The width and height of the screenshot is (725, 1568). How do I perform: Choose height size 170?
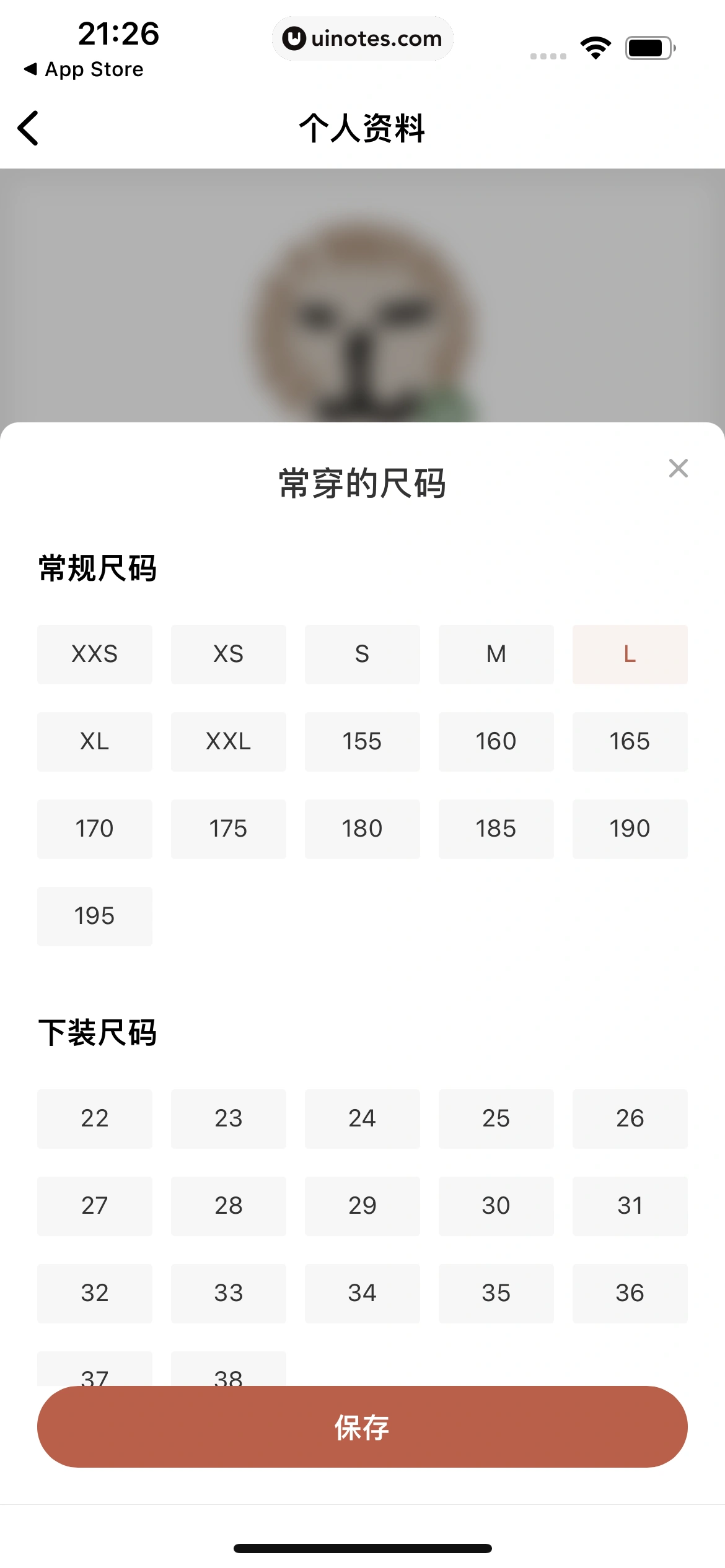click(94, 829)
